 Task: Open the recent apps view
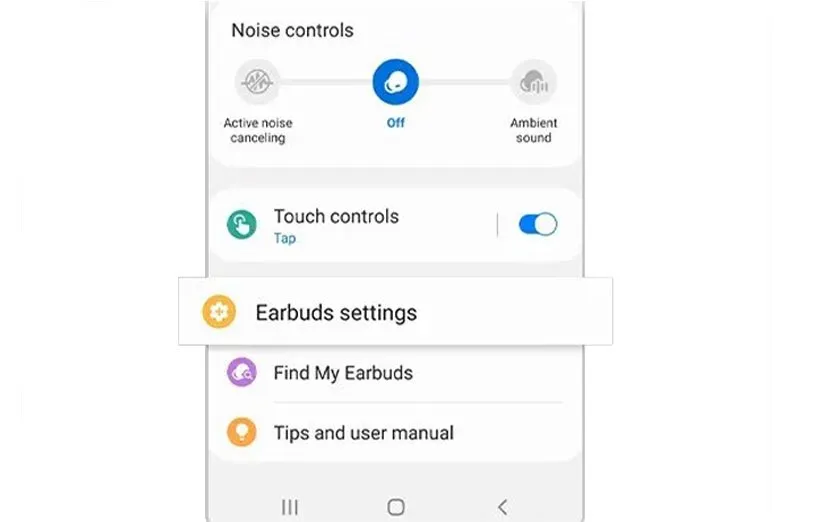click(289, 507)
